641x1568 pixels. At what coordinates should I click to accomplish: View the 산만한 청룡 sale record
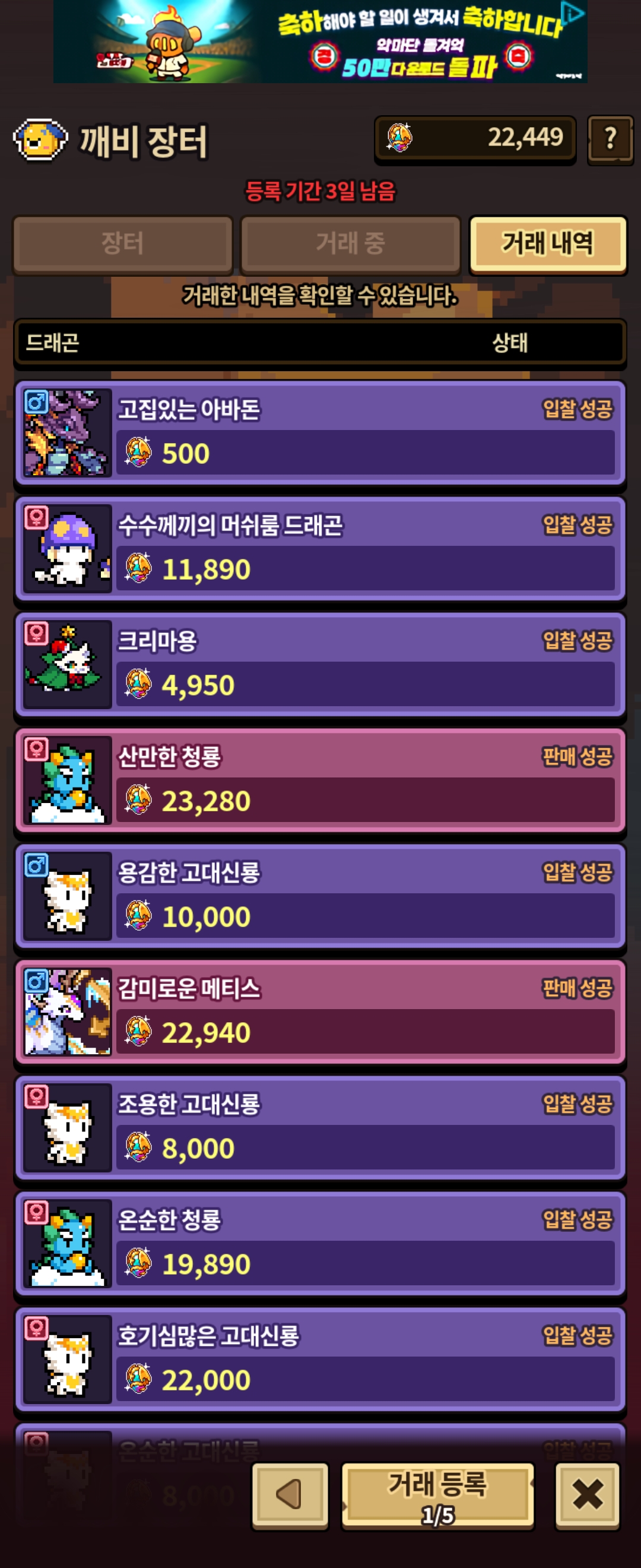pyautogui.click(x=320, y=780)
